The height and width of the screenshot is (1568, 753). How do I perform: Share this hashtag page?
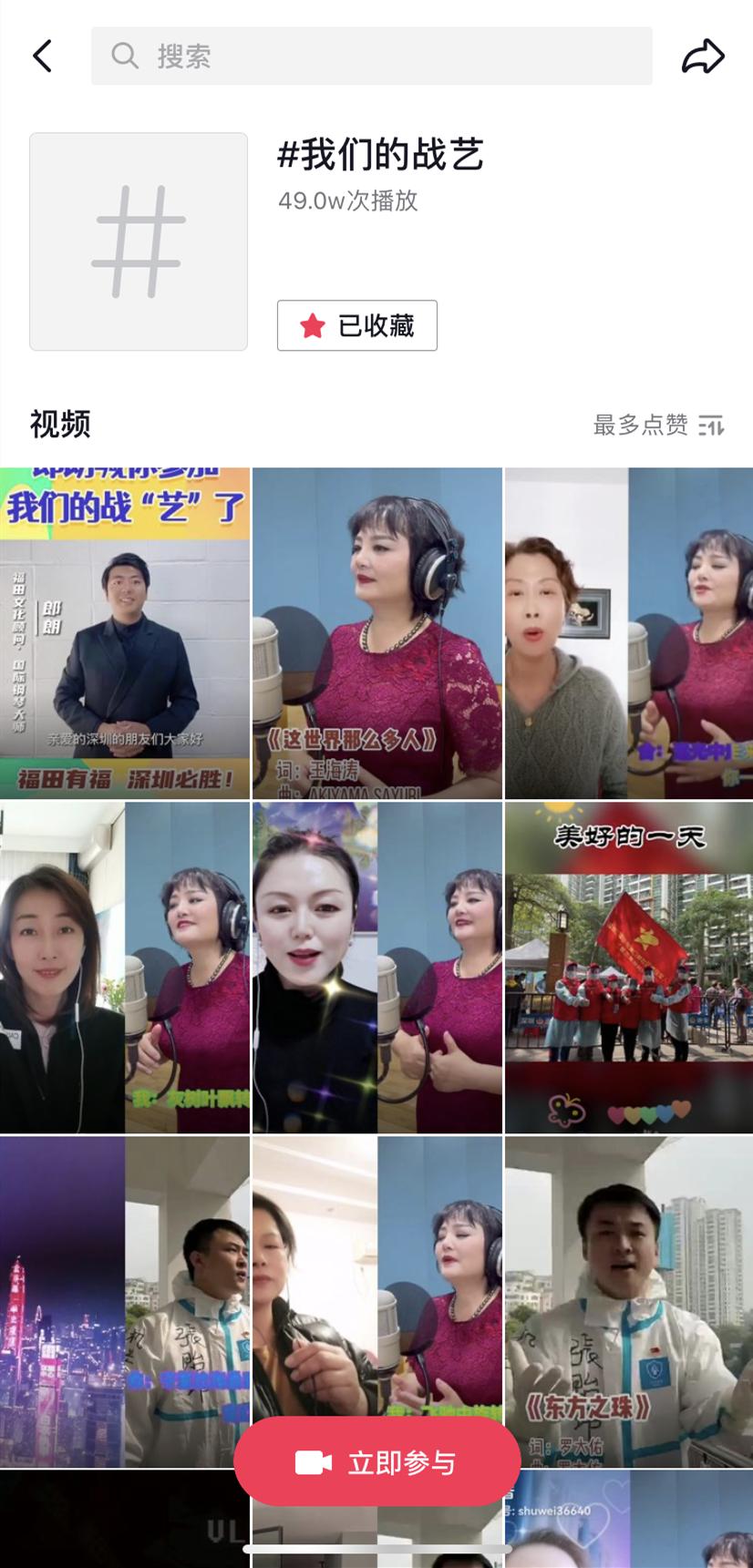pos(703,56)
